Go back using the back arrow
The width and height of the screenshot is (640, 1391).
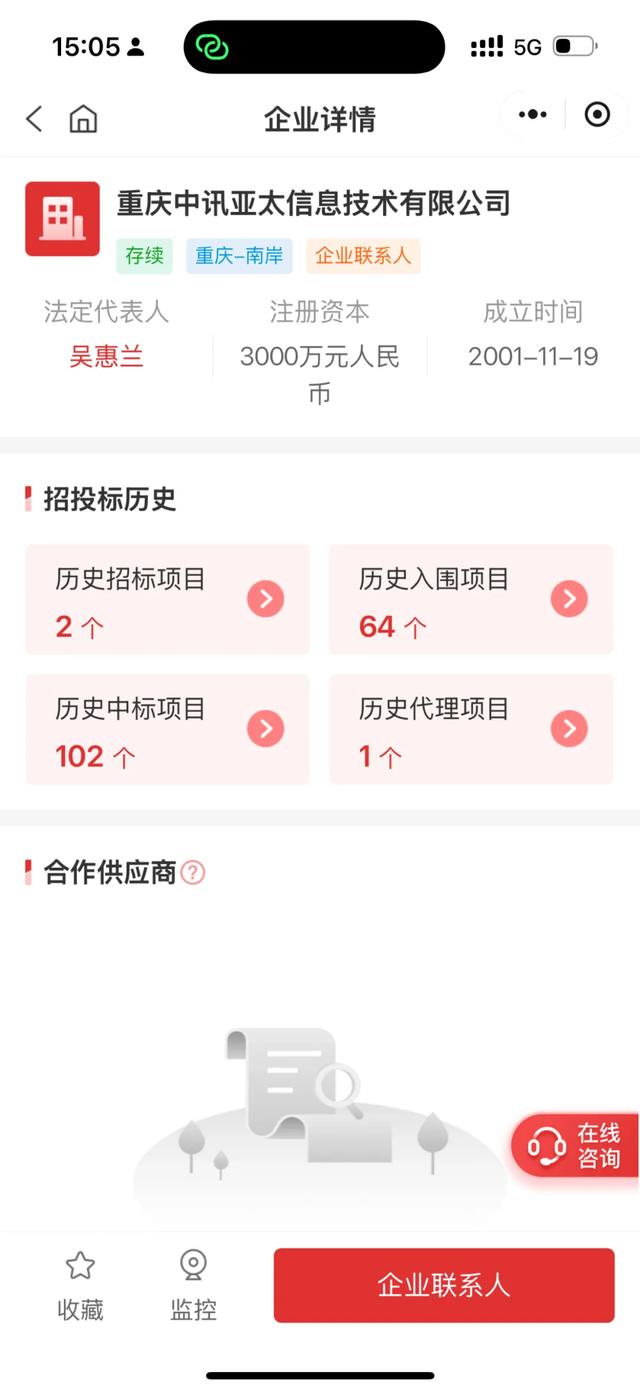pyautogui.click(x=34, y=119)
